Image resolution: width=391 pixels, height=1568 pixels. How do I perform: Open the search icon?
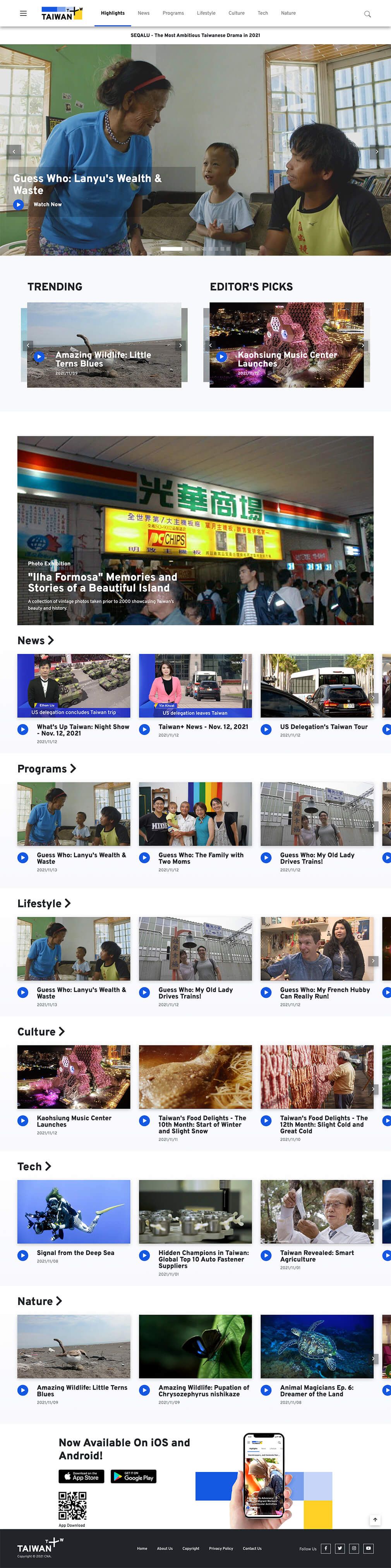pos(367,14)
